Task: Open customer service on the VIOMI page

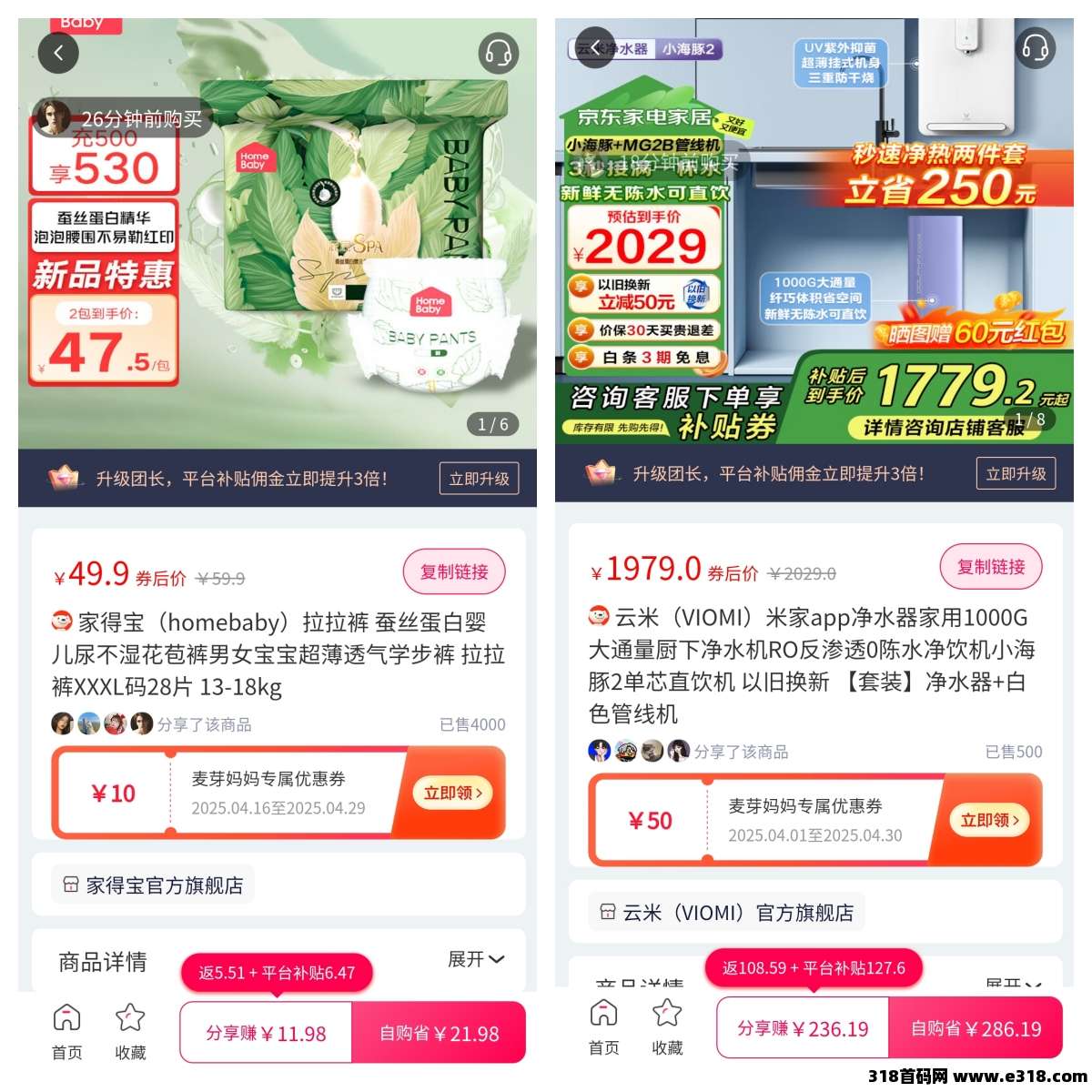Action: pos(1035,47)
